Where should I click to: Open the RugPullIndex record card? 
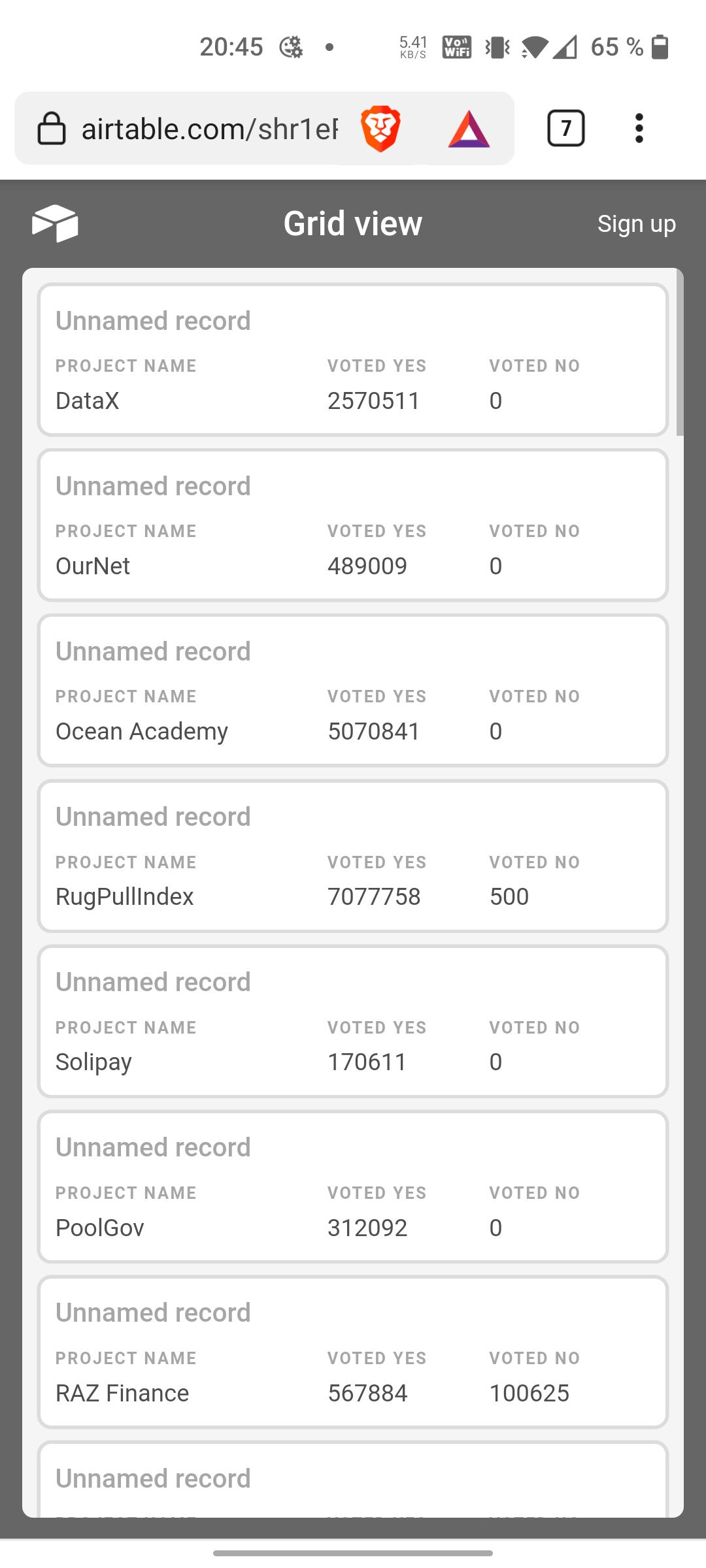click(x=353, y=856)
